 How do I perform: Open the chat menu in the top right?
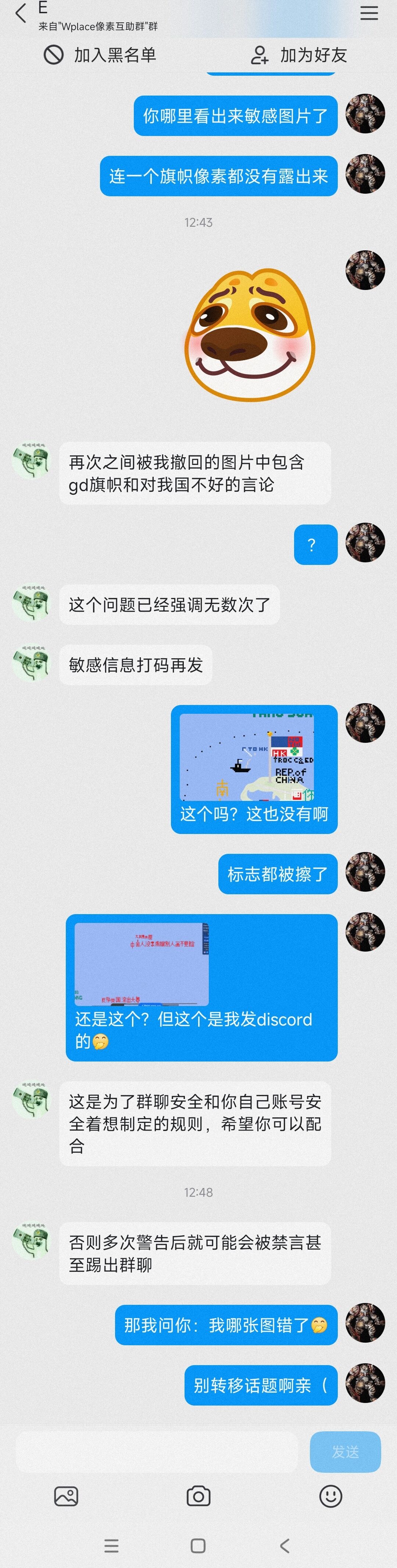pyautogui.click(x=369, y=13)
